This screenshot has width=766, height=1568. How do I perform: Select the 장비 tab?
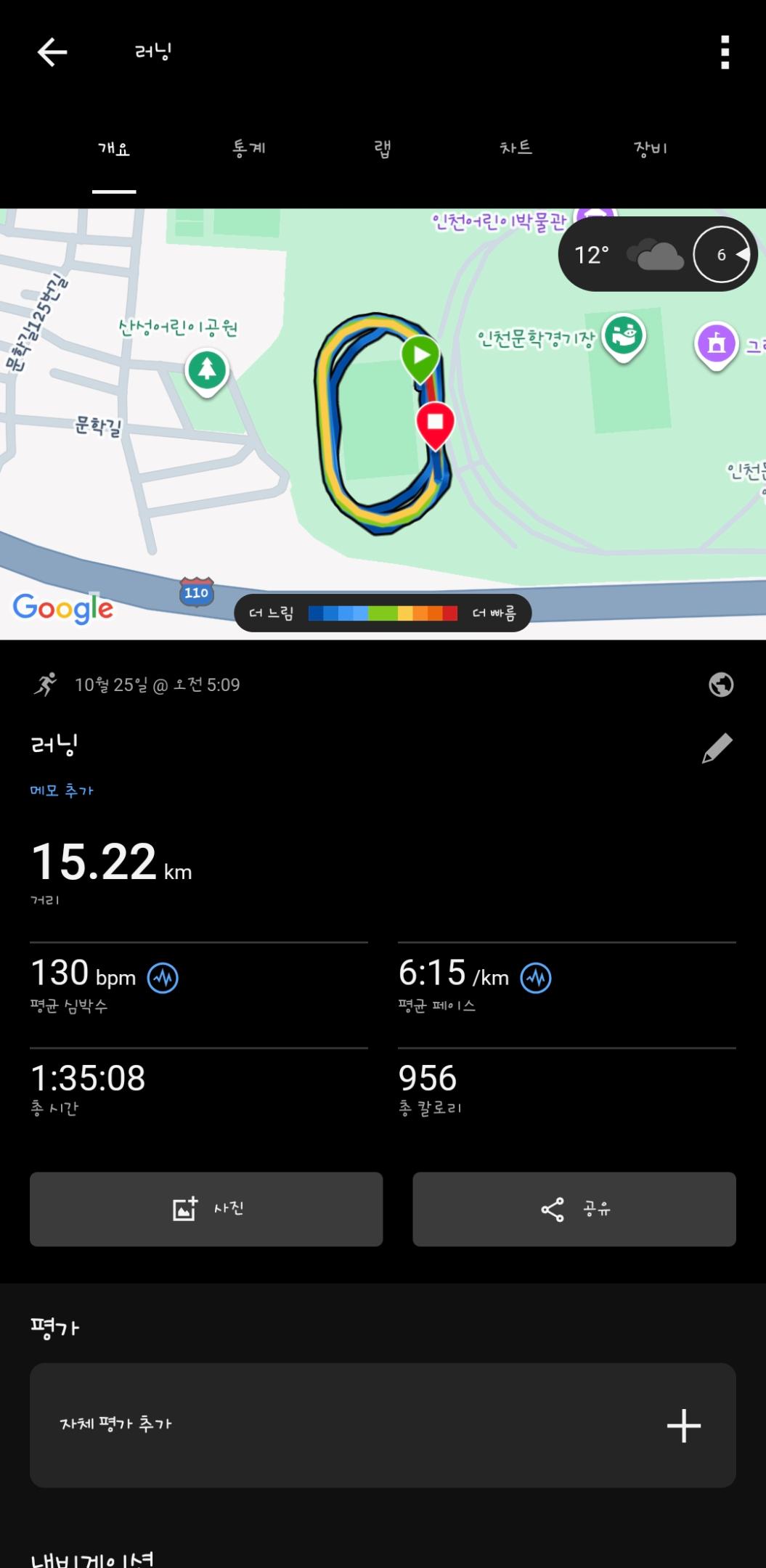pyautogui.click(x=651, y=149)
